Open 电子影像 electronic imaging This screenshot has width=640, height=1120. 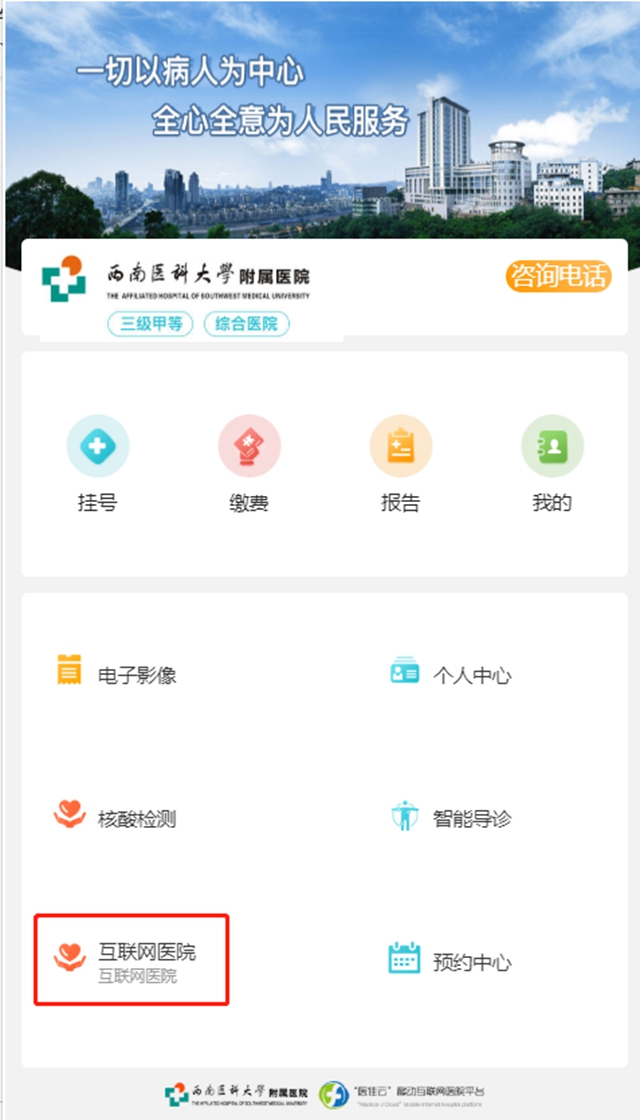(x=120, y=673)
